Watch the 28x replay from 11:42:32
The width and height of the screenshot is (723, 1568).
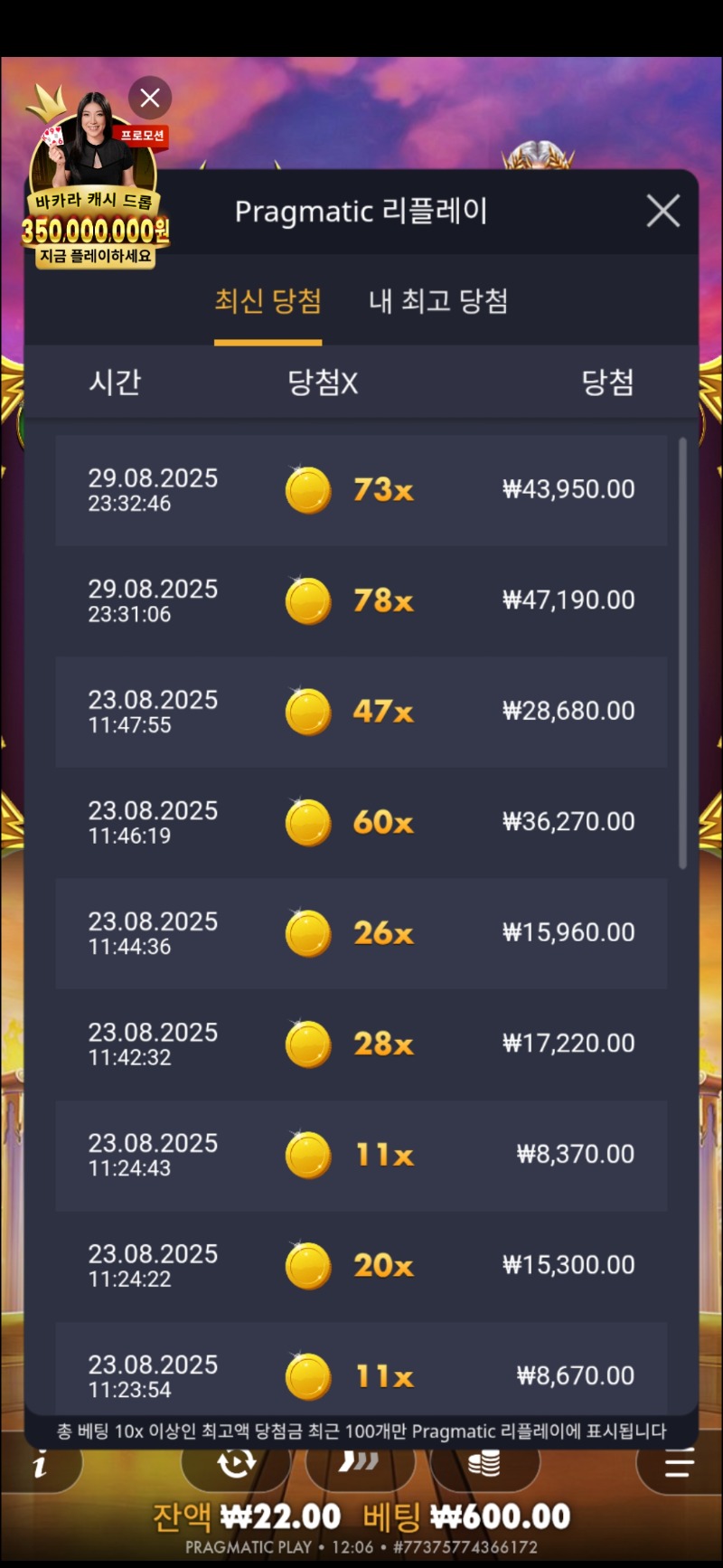[361, 1044]
